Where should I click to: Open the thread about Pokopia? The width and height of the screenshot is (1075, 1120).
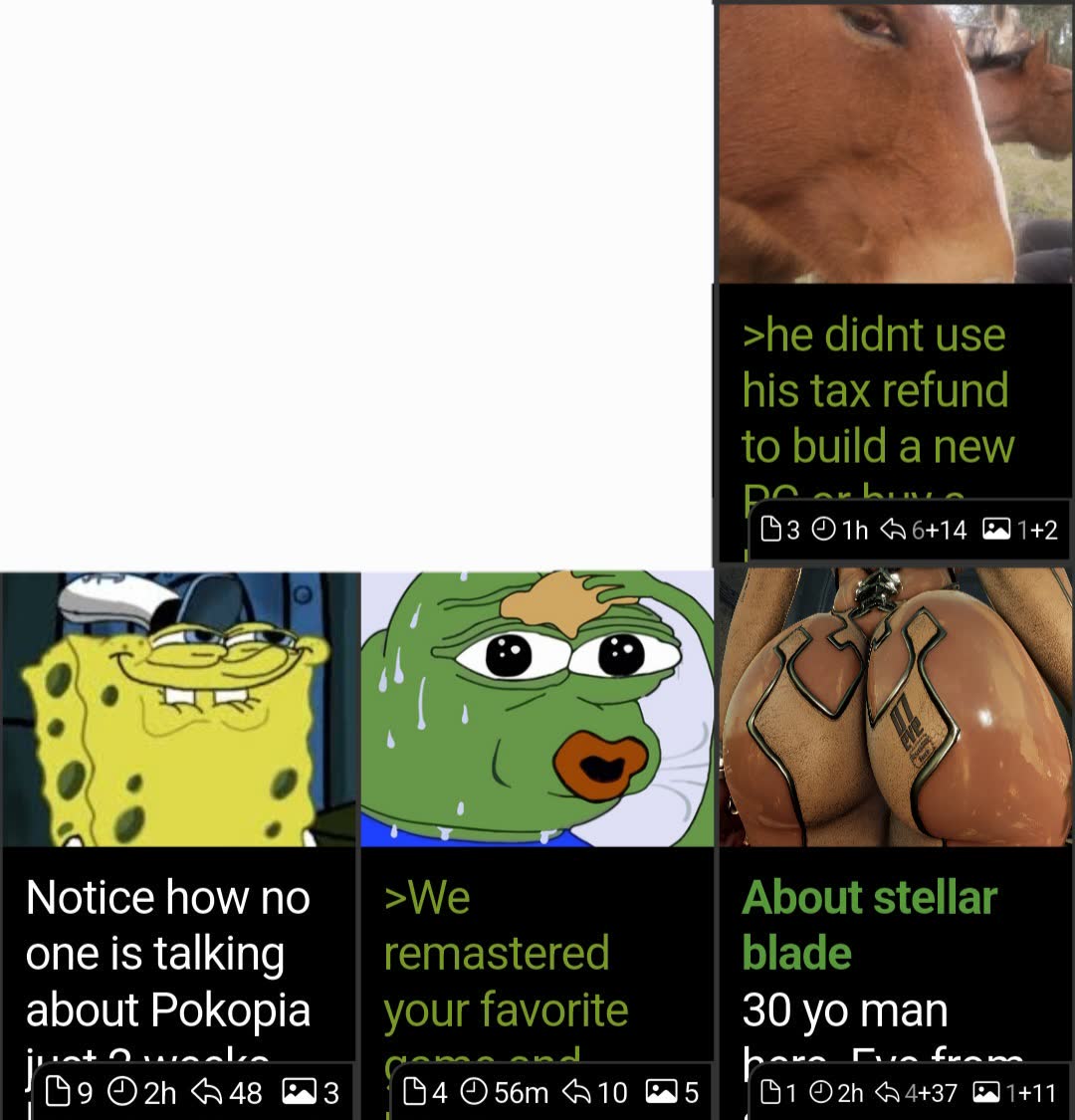[167, 953]
